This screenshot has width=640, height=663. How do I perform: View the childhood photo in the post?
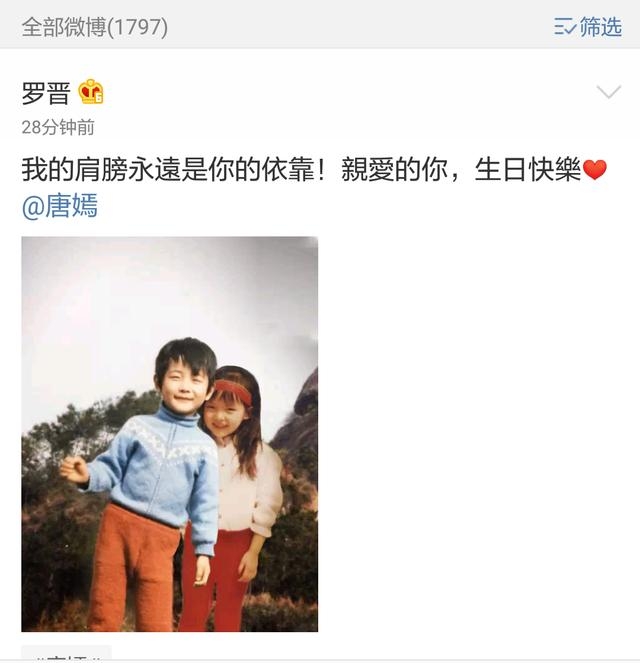pyautogui.click(x=170, y=434)
